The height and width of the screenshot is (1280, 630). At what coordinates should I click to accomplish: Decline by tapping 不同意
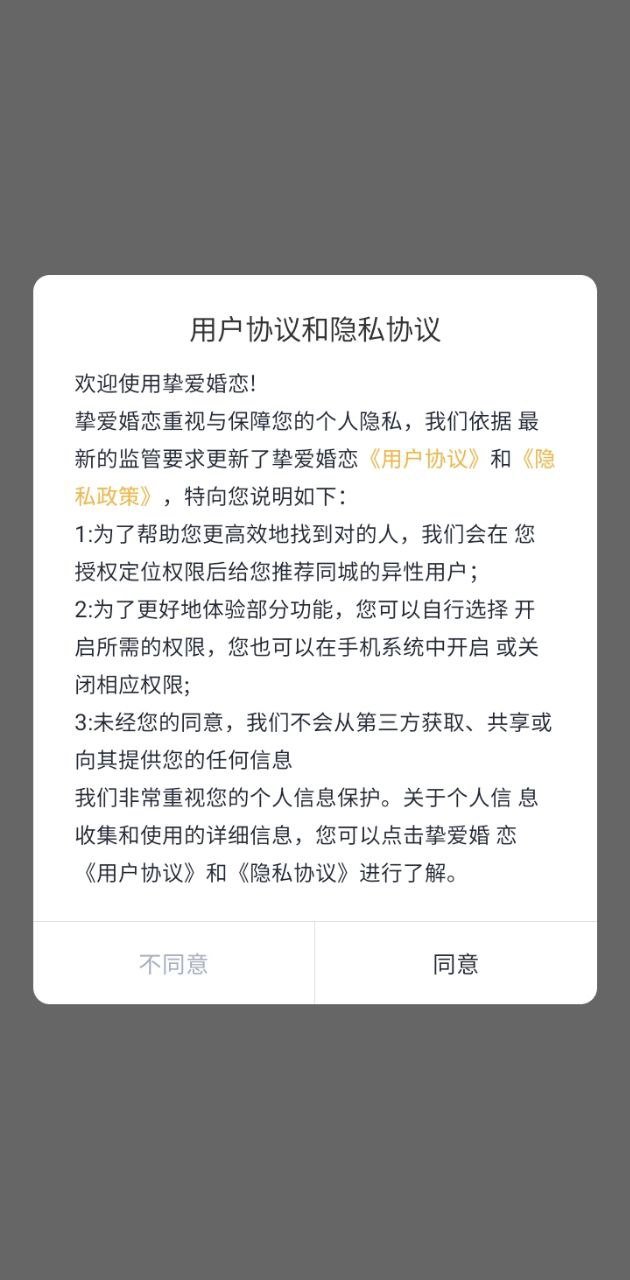[174, 964]
